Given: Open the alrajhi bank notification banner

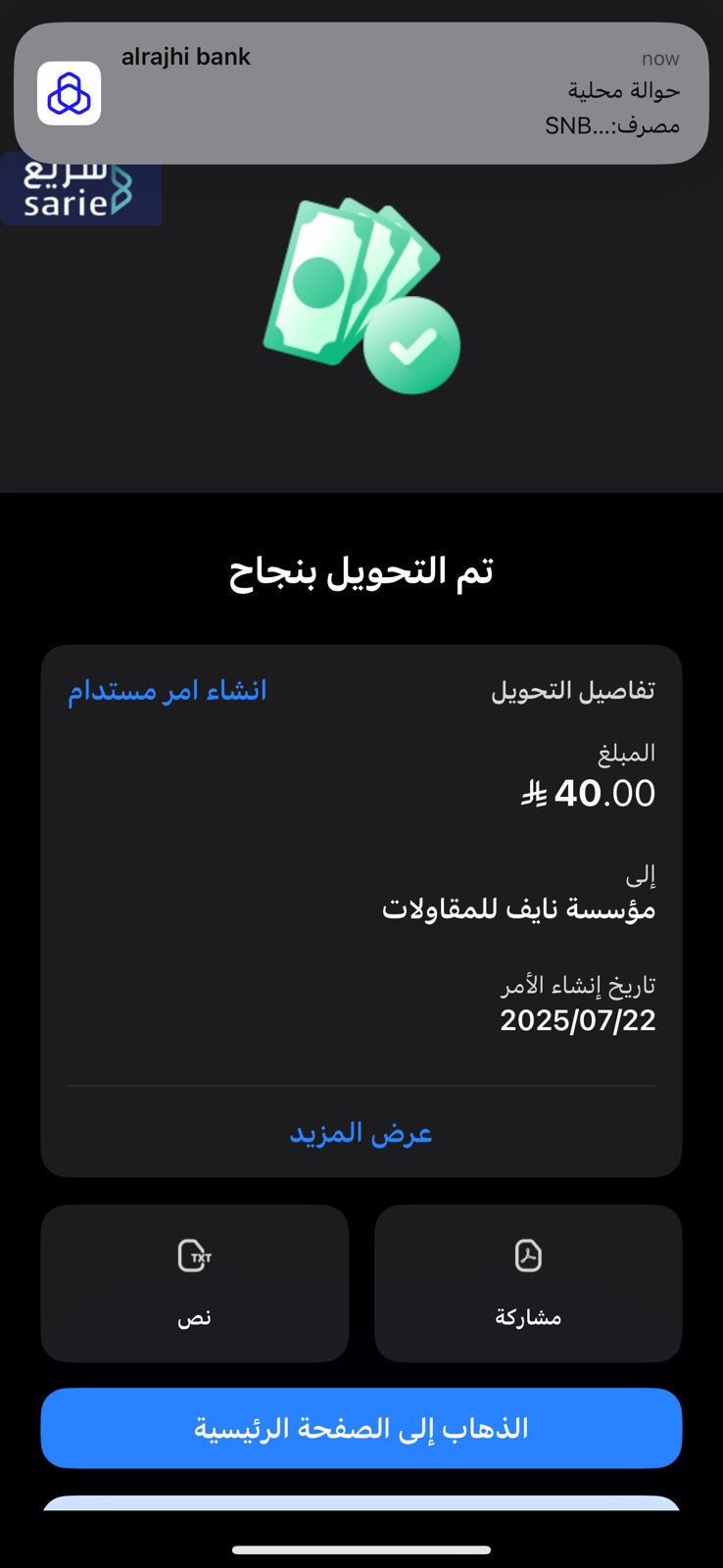Looking at the screenshot, I should tap(361, 93).
